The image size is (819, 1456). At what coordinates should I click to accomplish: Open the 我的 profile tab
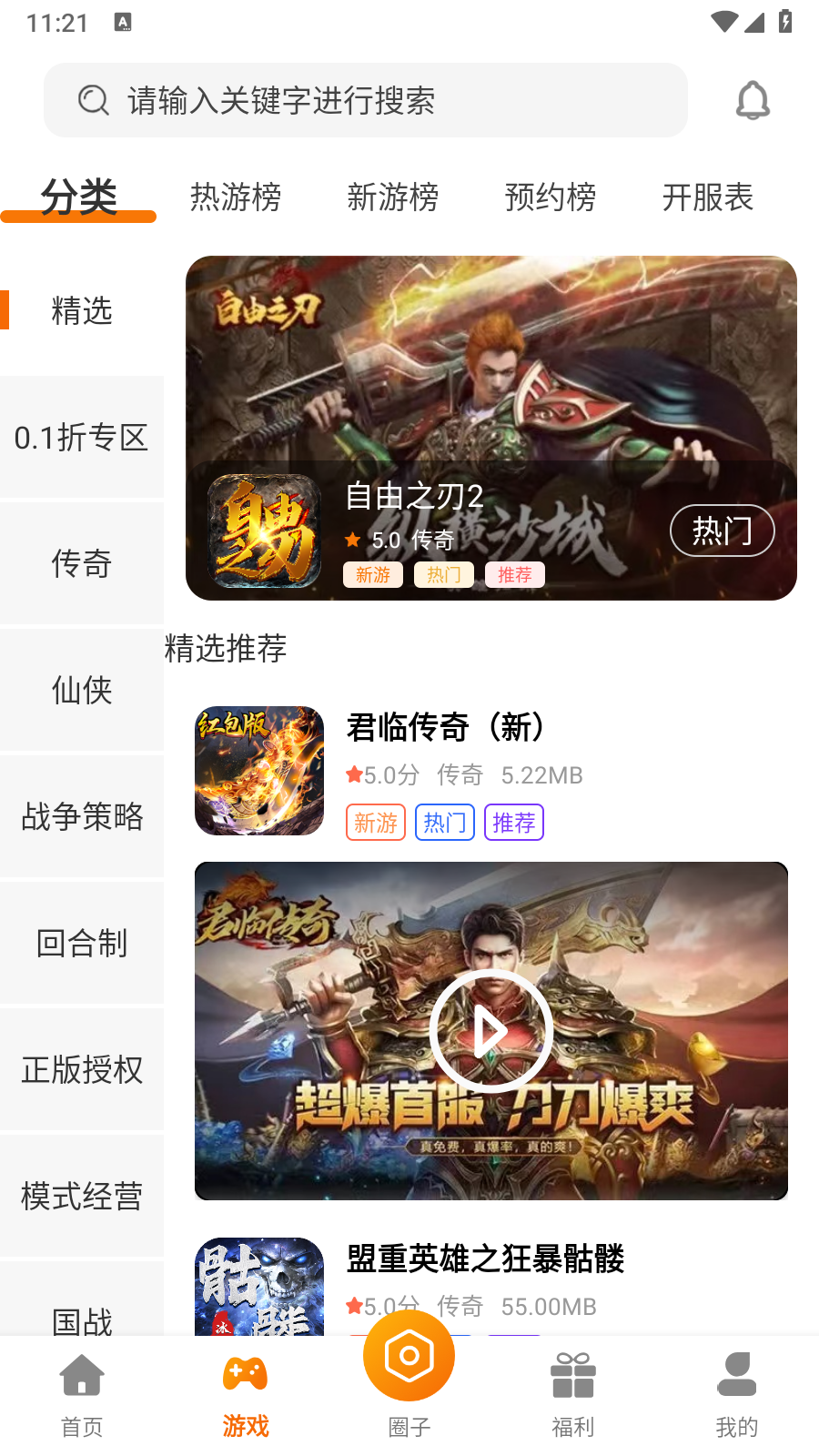pos(737,1394)
